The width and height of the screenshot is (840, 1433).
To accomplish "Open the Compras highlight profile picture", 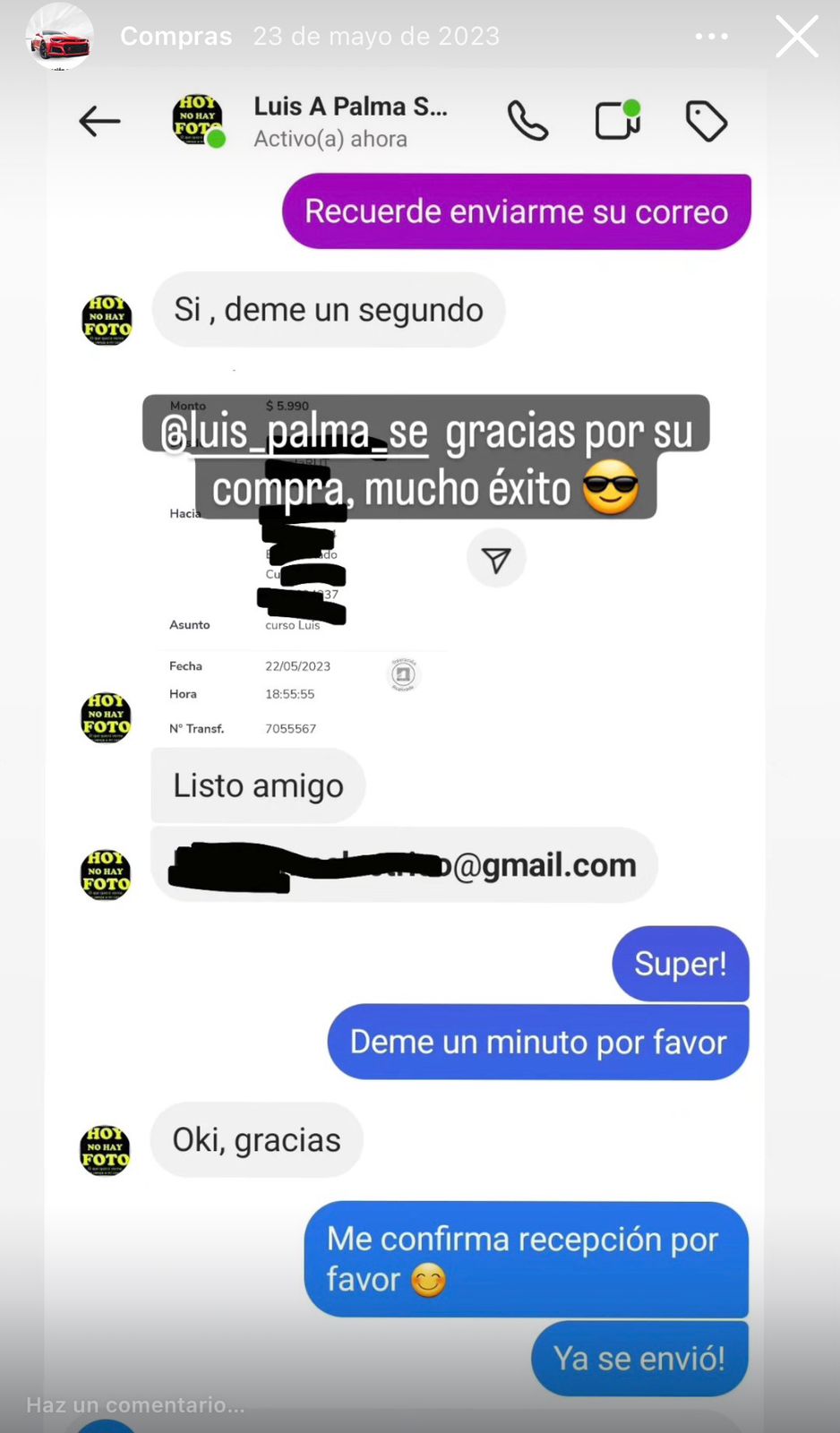I will (59, 37).
